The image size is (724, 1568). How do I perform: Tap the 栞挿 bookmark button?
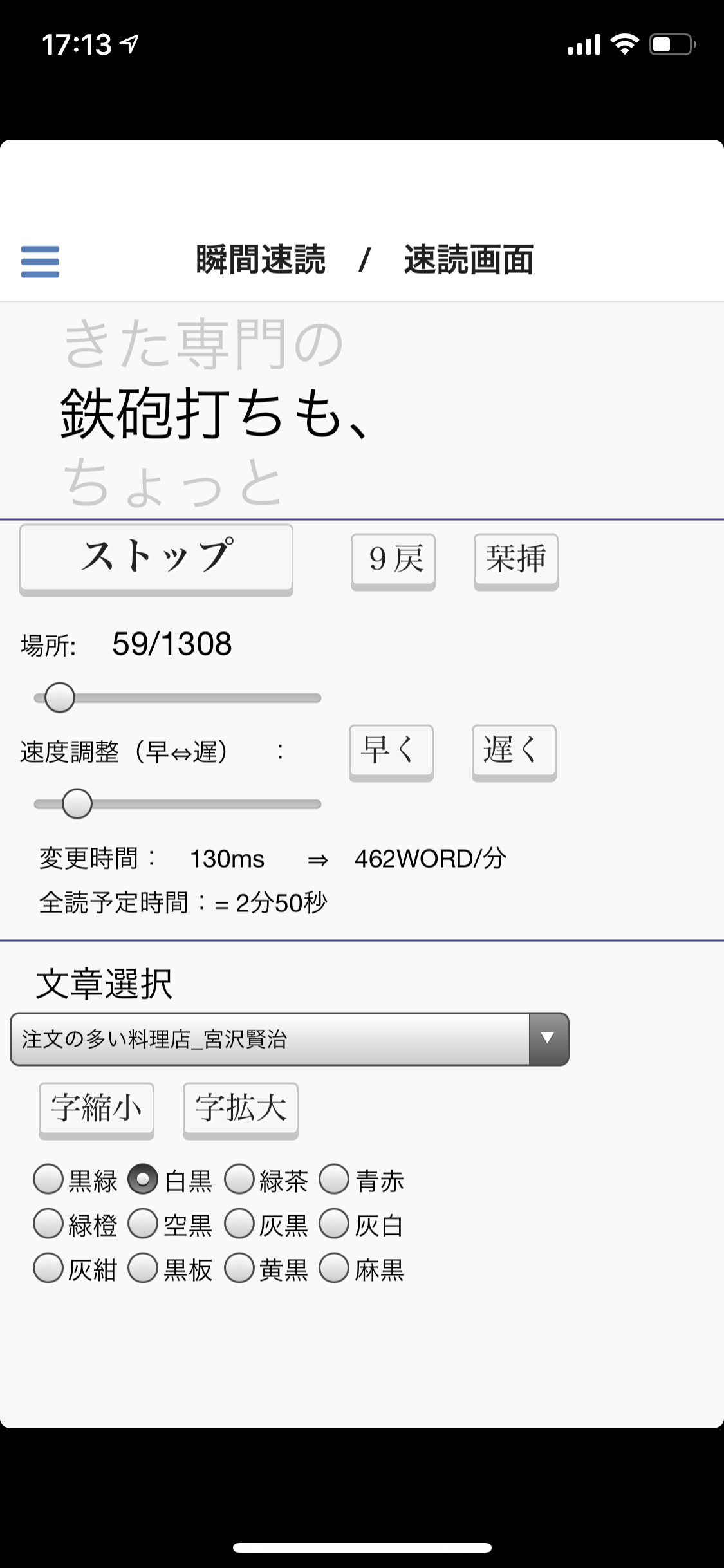[x=516, y=561]
